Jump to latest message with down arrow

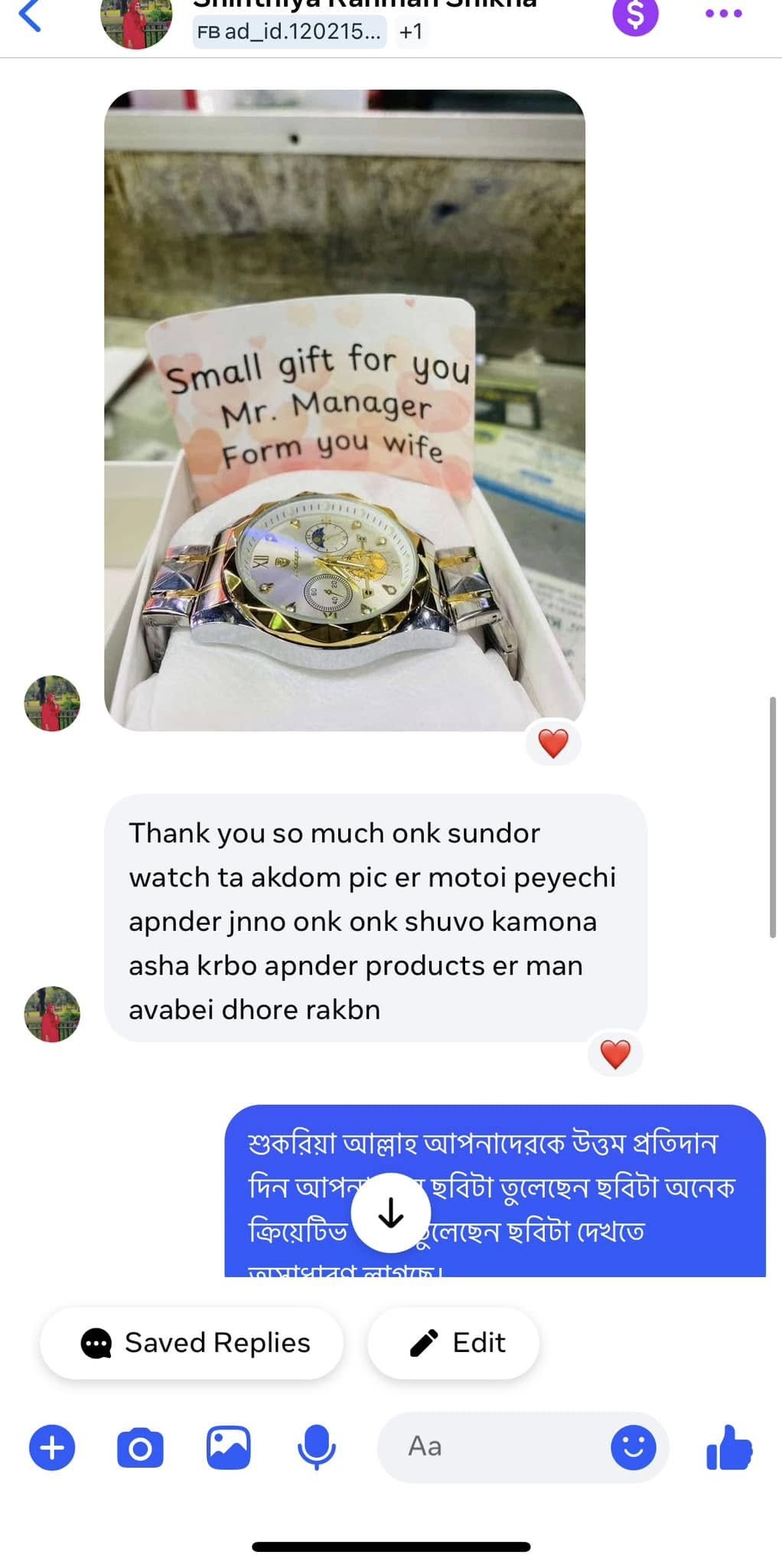(x=391, y=1213)
